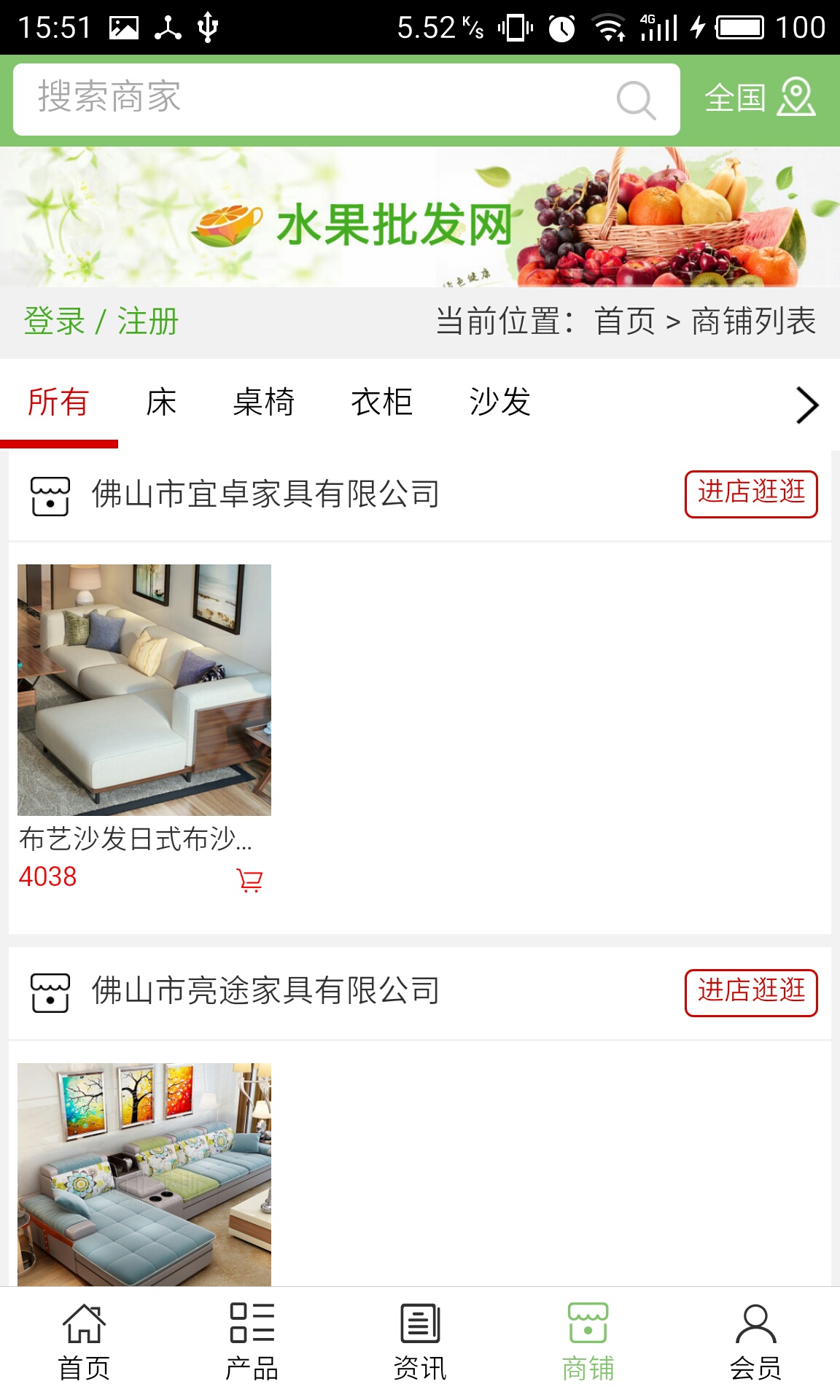
Task: Tap 进店逛逛 for 佛山市亮途家具有限公司
Action: click(750, 992)
